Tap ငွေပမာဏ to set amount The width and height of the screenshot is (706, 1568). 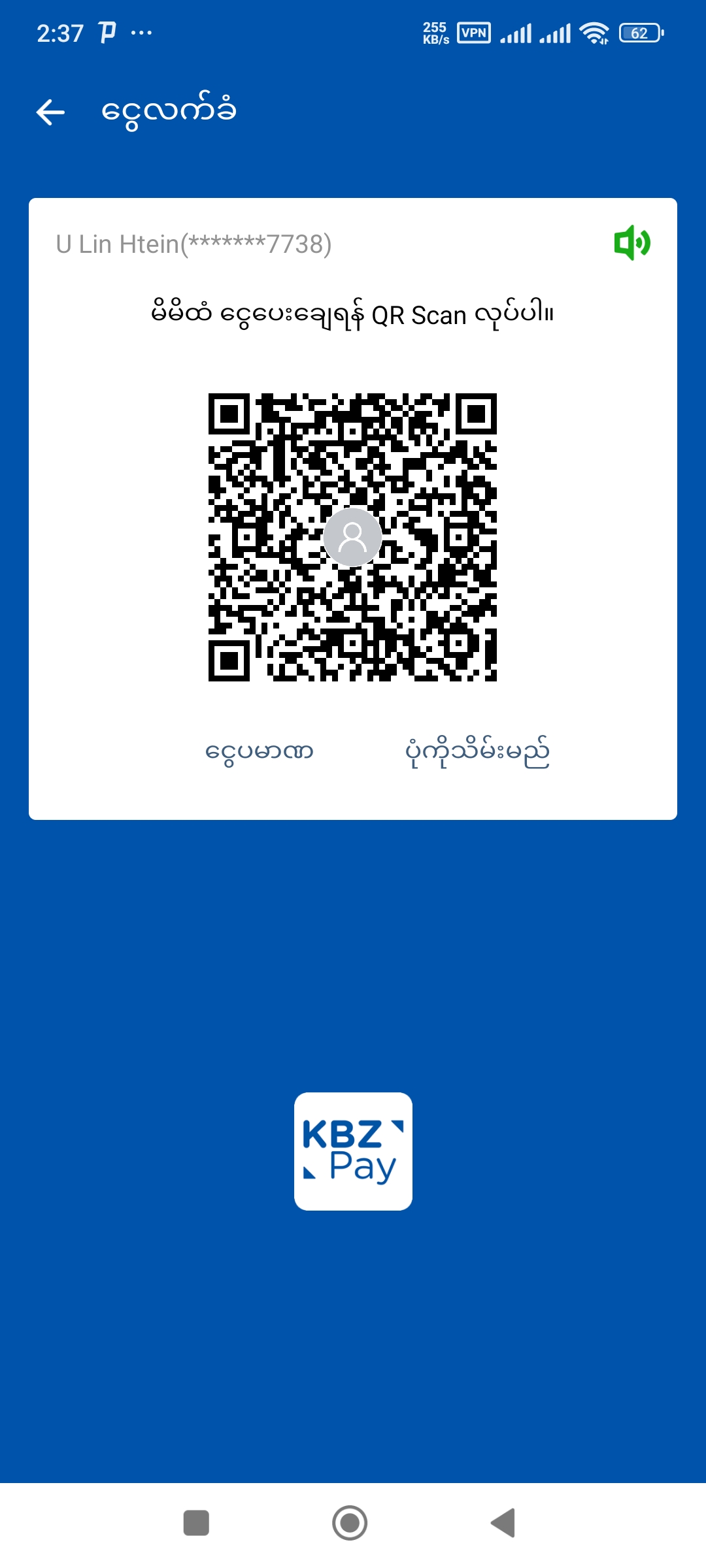click(259, 751)
